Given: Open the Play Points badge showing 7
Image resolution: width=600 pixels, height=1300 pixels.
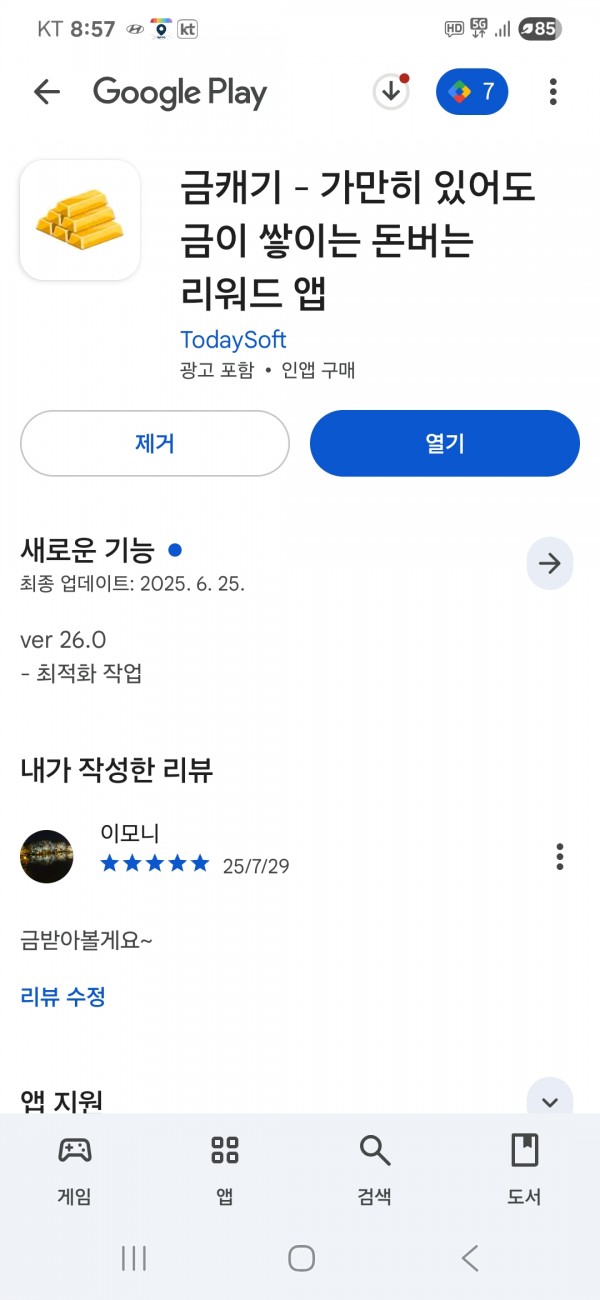Looking at the screenshot, I should (472, 92).
